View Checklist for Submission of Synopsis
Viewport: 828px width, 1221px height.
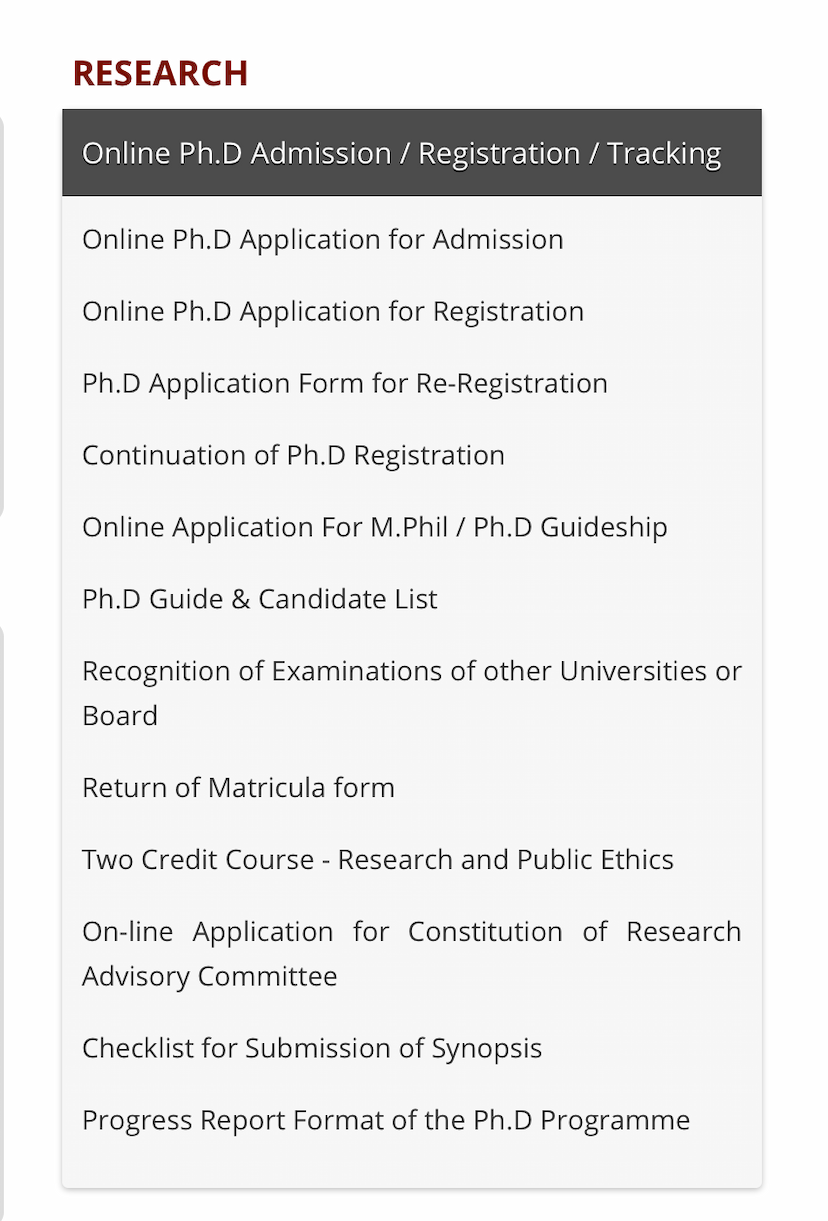[x=312, y=1049]
